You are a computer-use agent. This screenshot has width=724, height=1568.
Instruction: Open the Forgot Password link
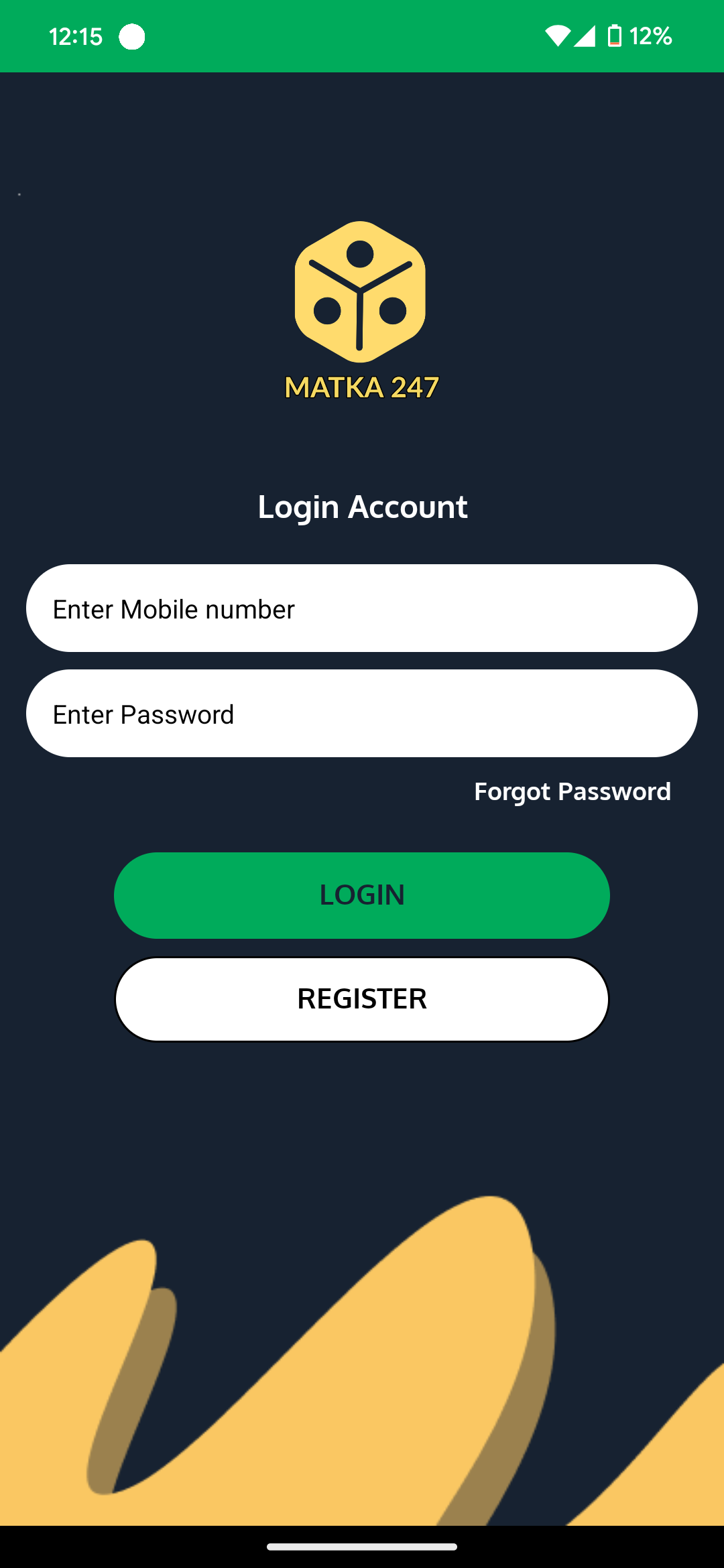(x=572, y=792)
